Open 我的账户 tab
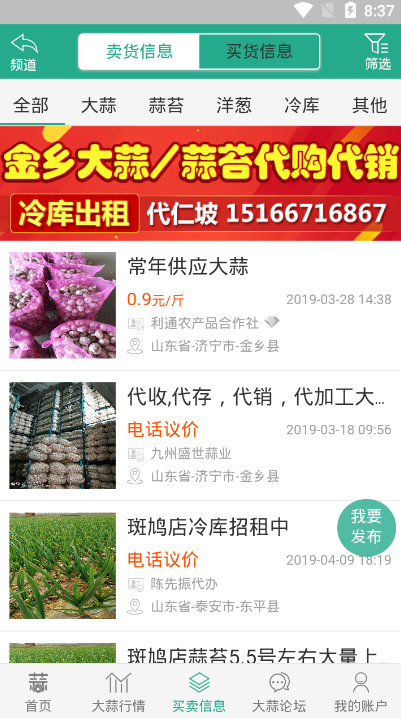 360,692
